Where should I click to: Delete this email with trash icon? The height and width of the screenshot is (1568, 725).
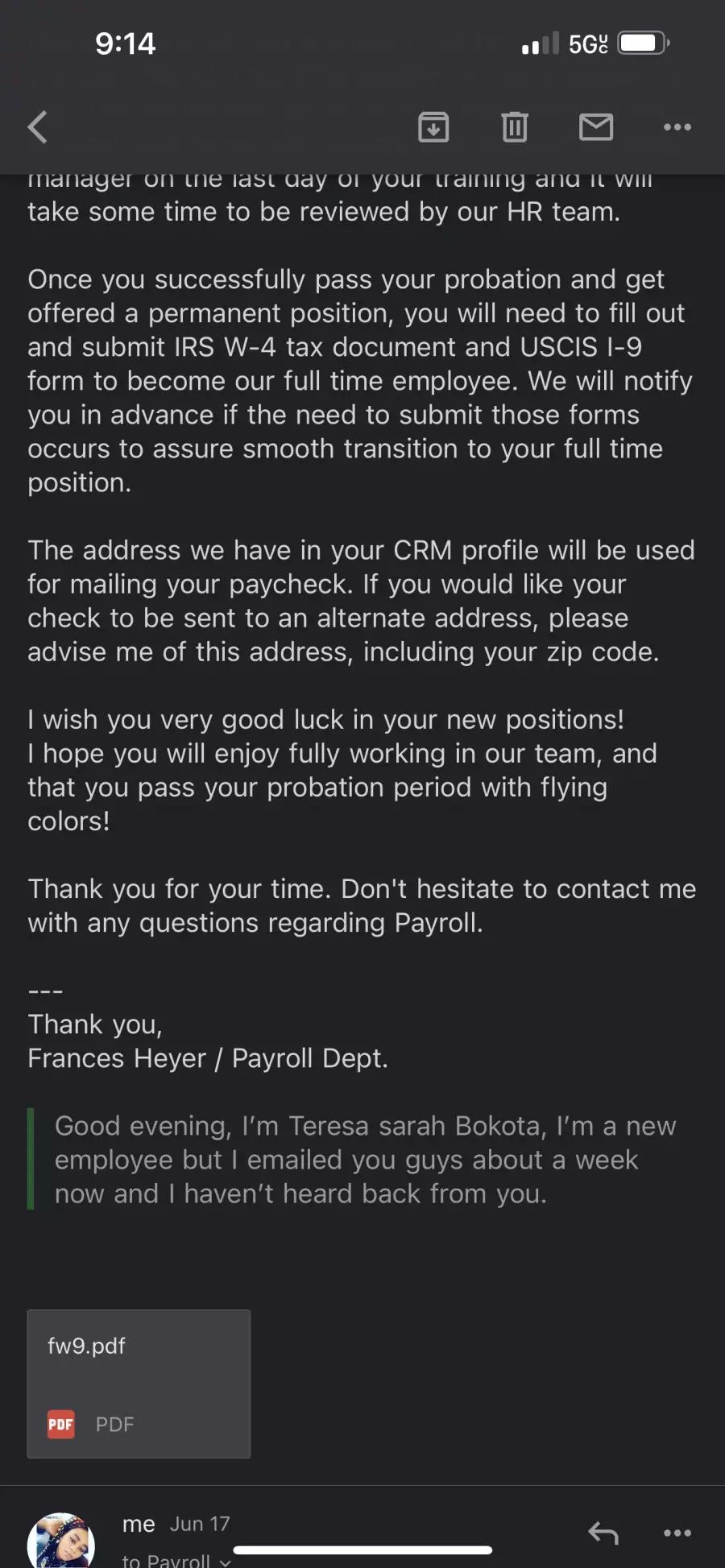[515, 127]
